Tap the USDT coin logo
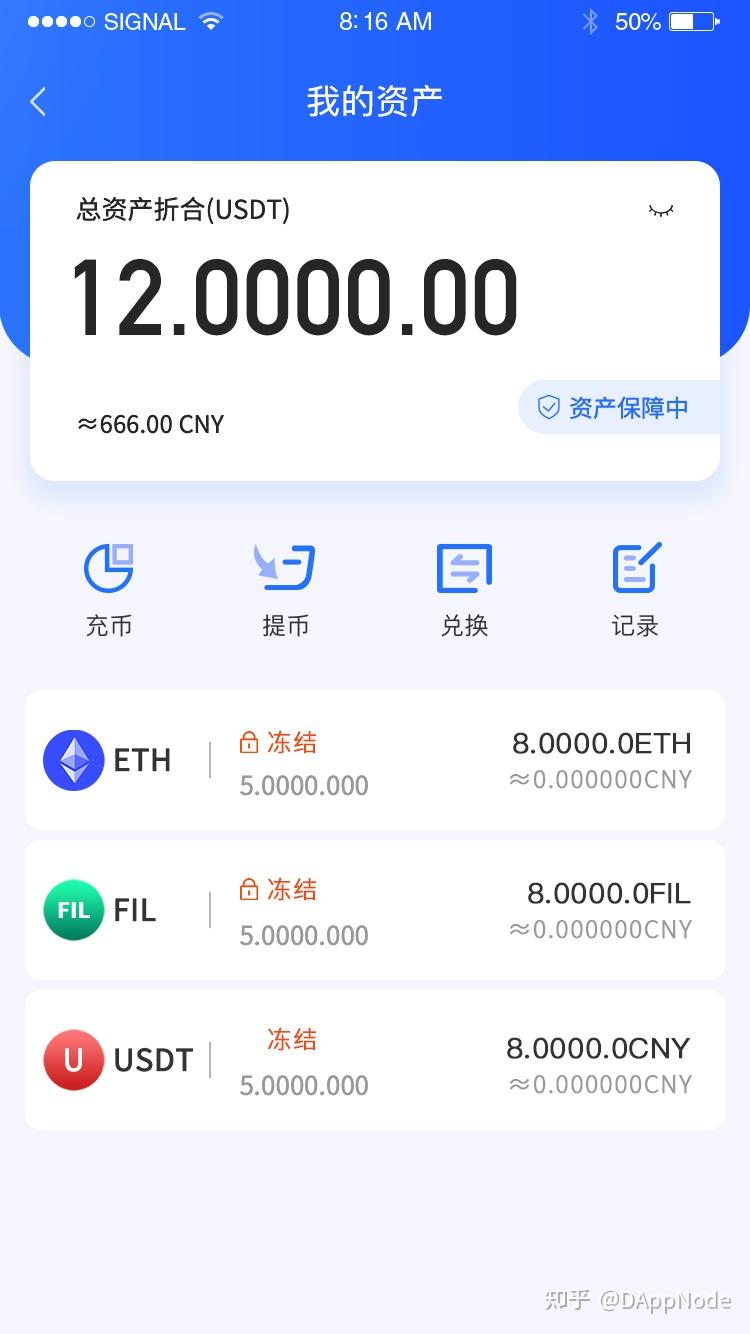 (x=72, y=1060)
